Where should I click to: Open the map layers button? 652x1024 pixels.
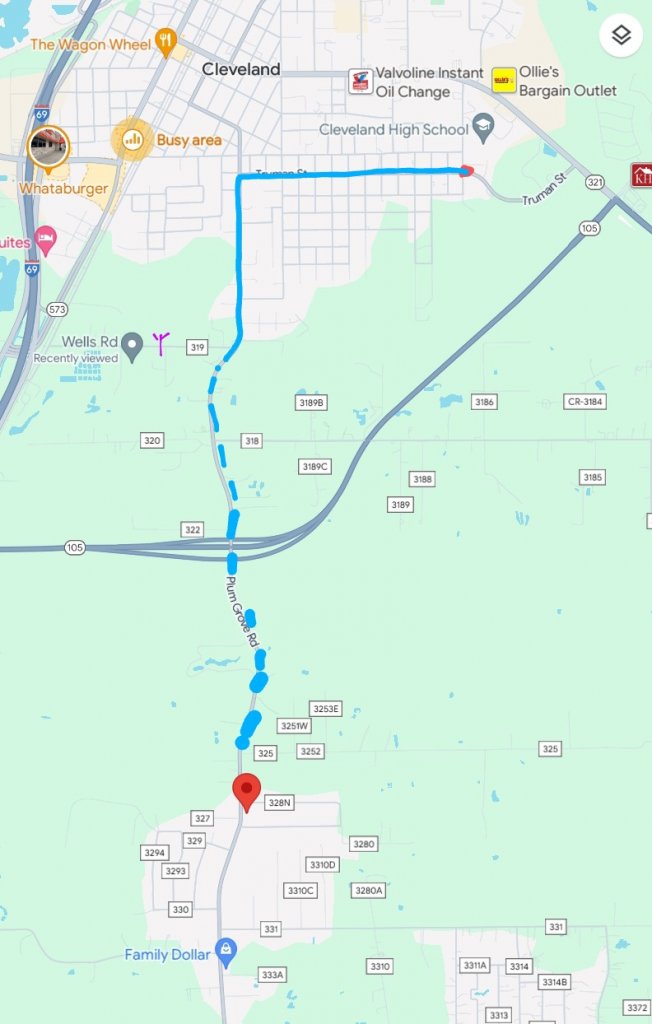point(621,36)
